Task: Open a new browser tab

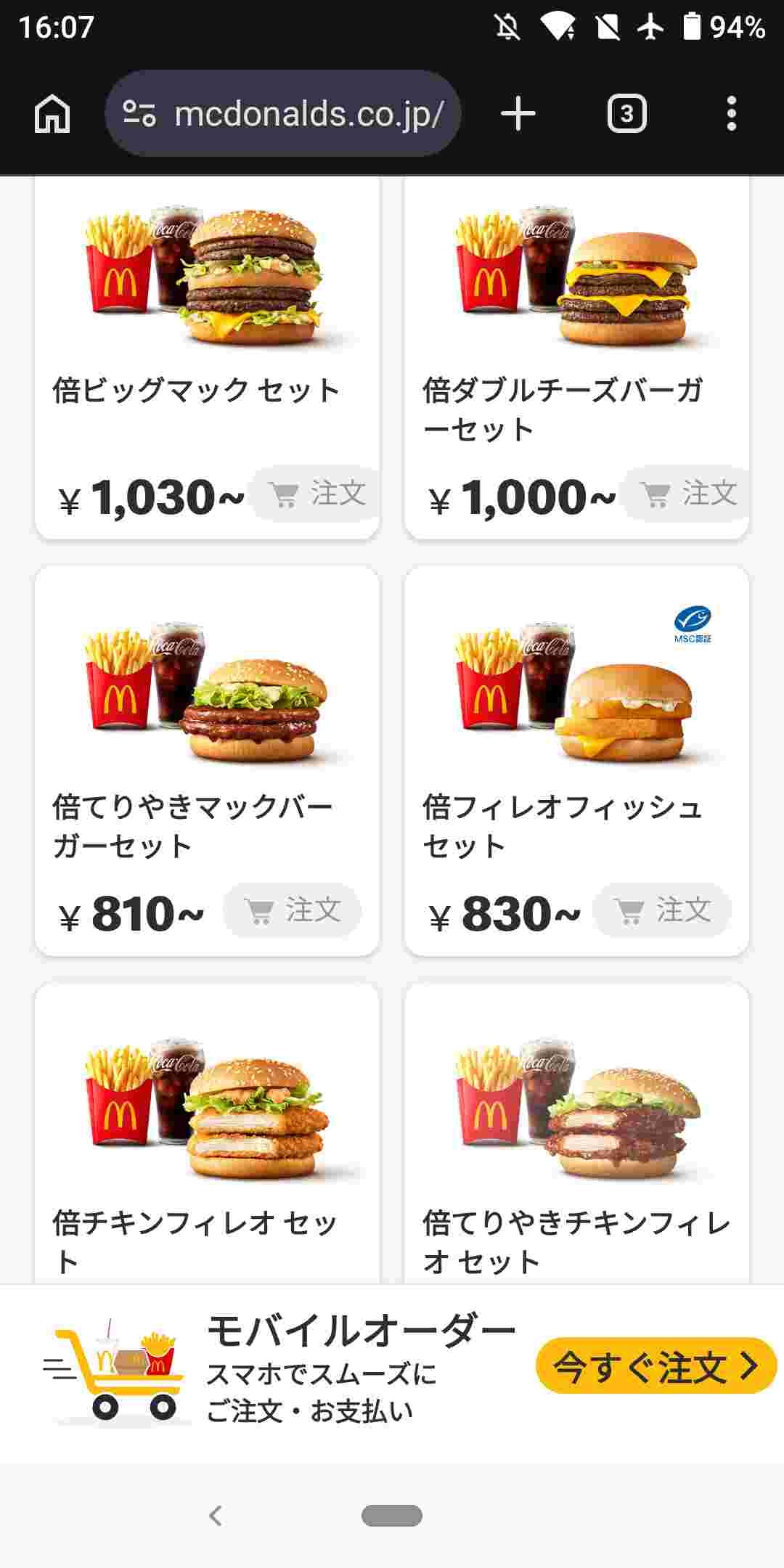Action: click(518, 114)
